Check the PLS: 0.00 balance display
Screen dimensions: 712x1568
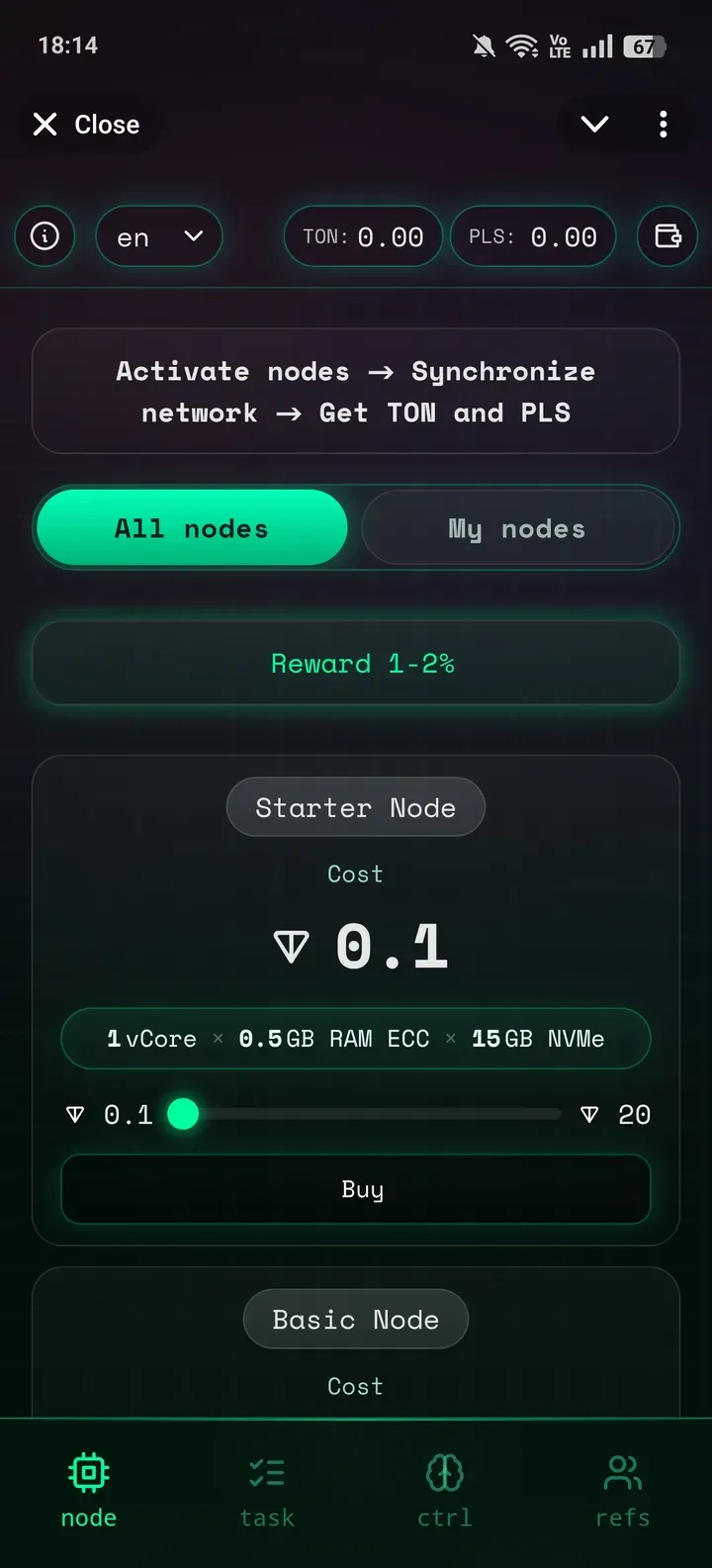[532, 236]
